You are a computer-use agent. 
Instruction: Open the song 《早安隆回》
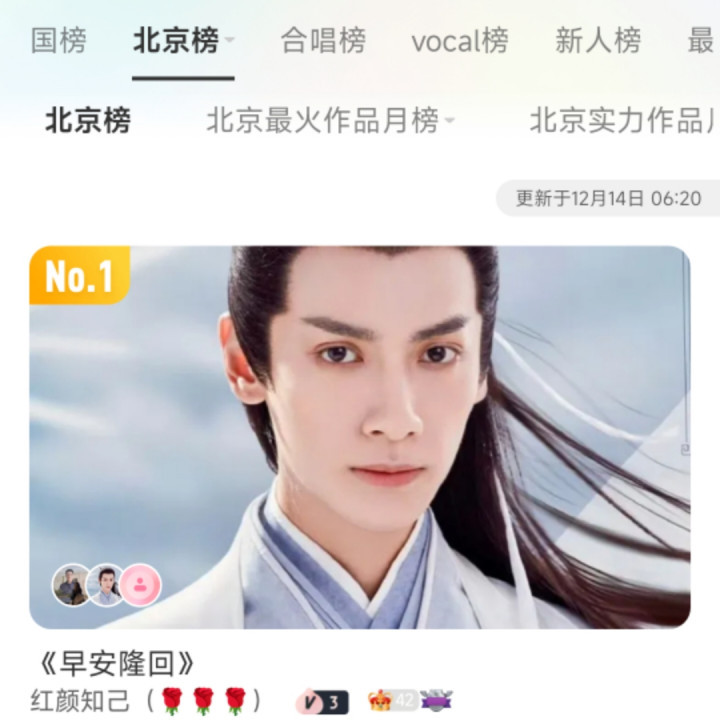114,663
